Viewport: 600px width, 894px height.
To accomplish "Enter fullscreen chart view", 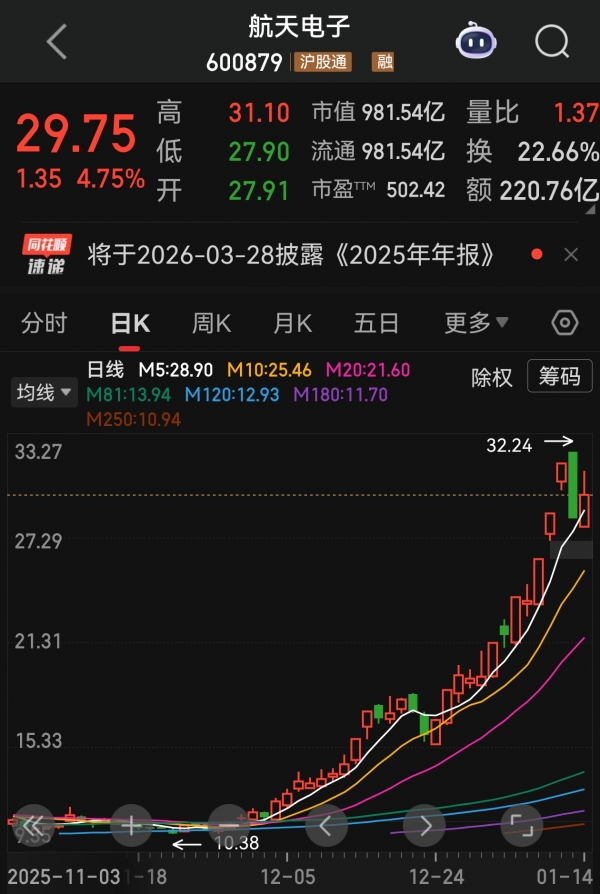I will click(x=521, y=826).
